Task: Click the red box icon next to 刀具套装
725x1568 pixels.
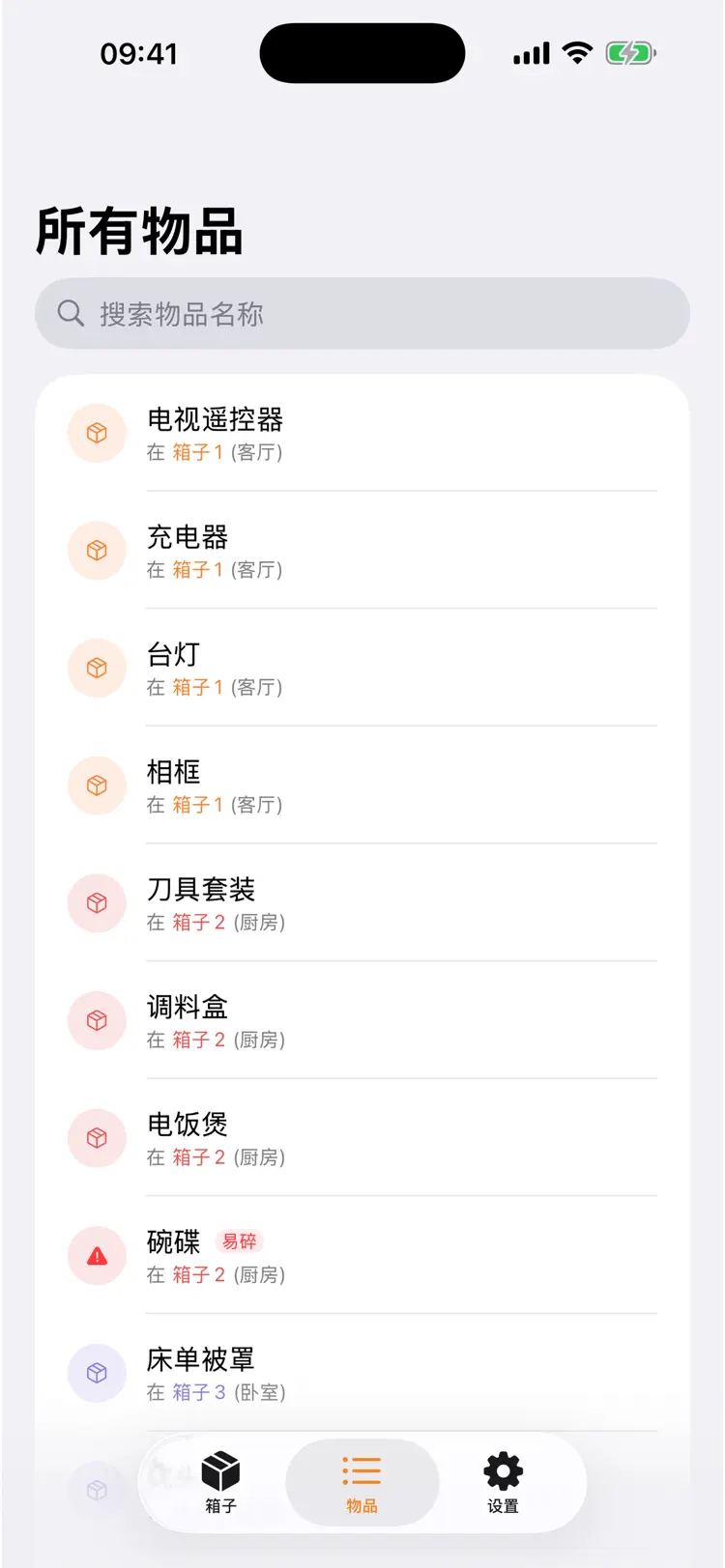Action: 97,903
